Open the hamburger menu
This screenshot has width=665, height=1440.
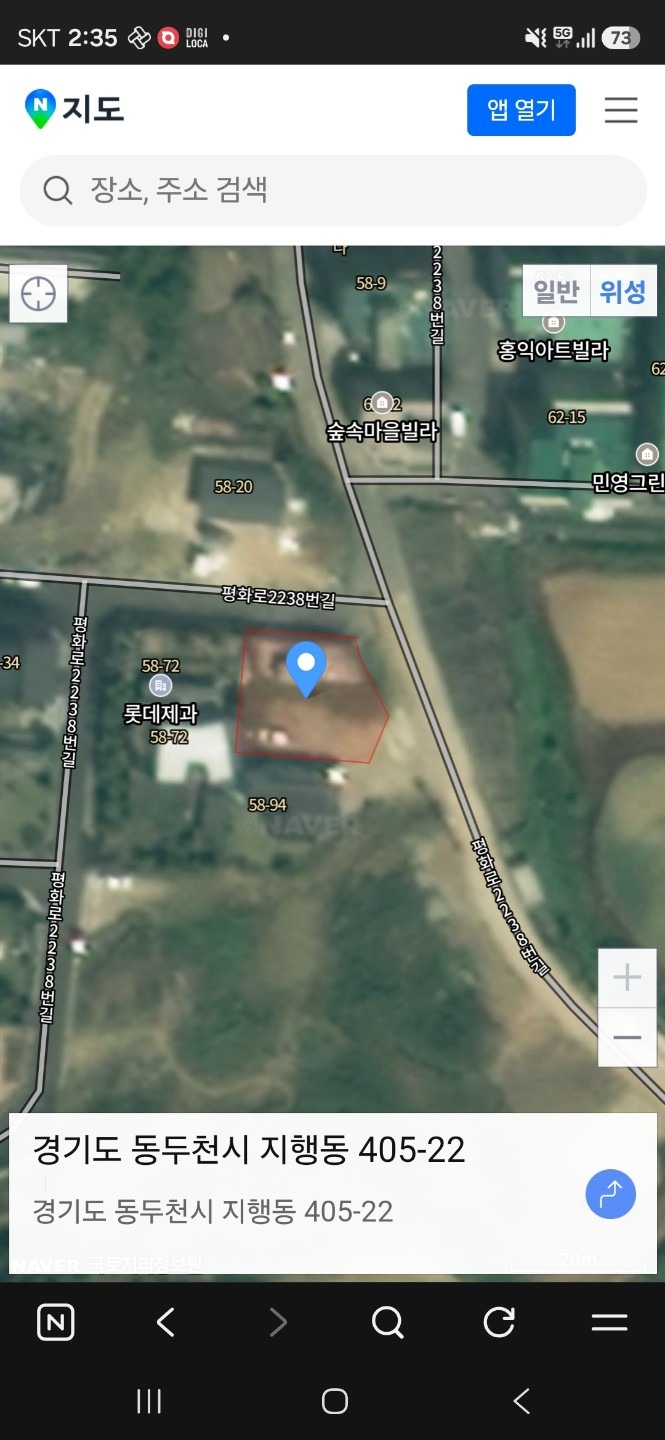pos(621,110)
